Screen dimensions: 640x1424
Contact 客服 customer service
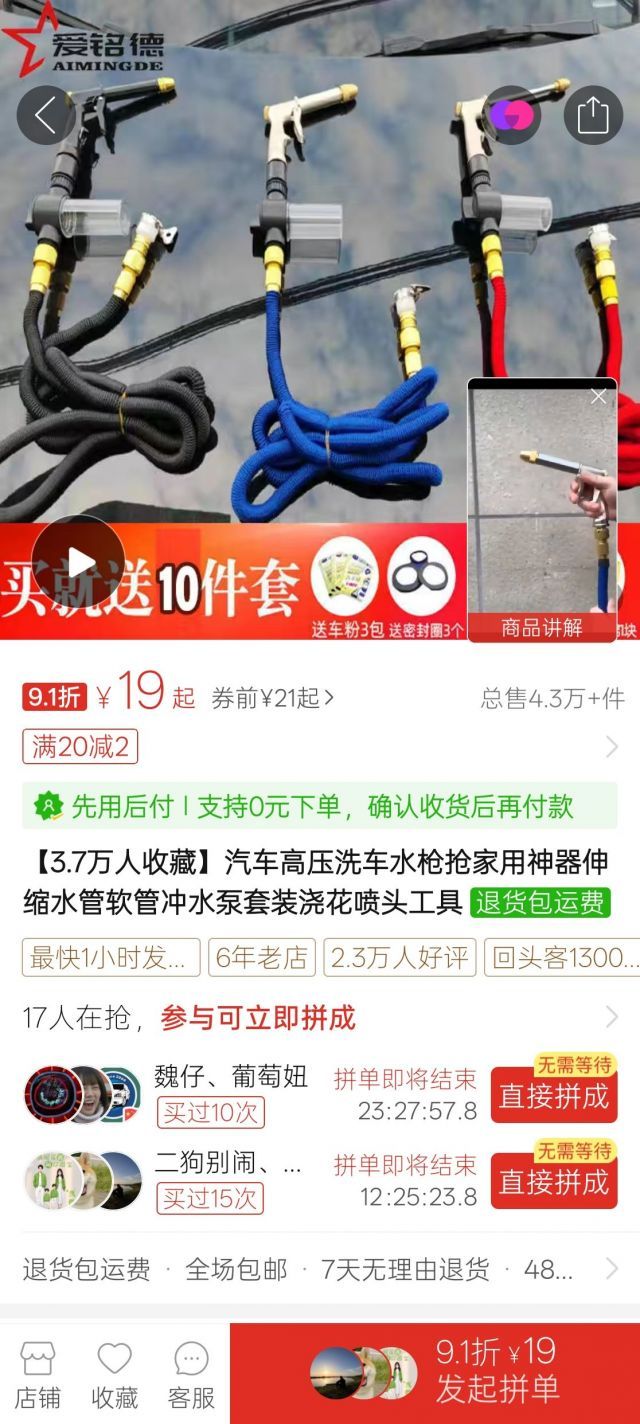pos(191,1376)
